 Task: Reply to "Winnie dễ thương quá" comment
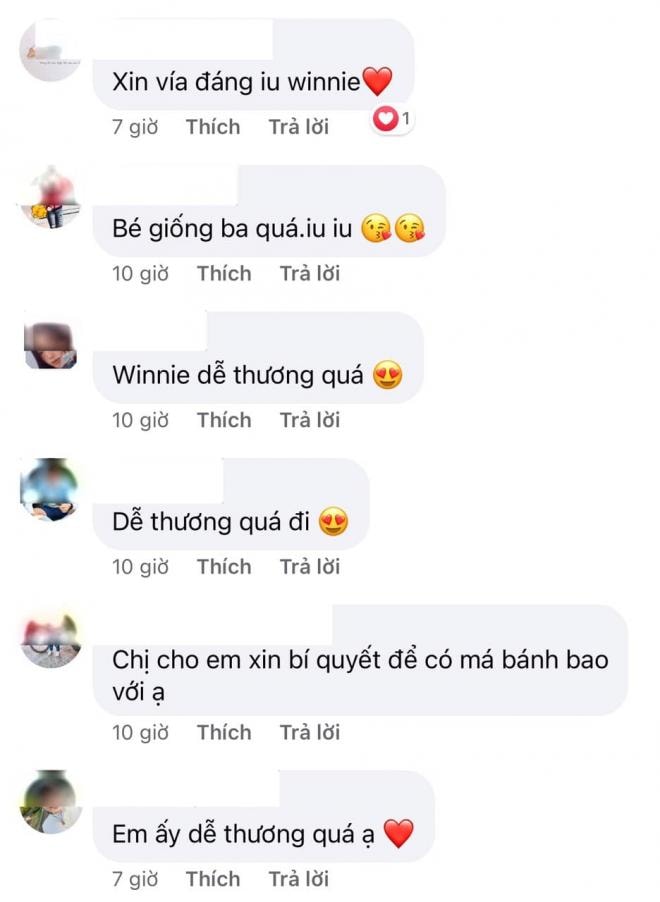click(310, 420)
